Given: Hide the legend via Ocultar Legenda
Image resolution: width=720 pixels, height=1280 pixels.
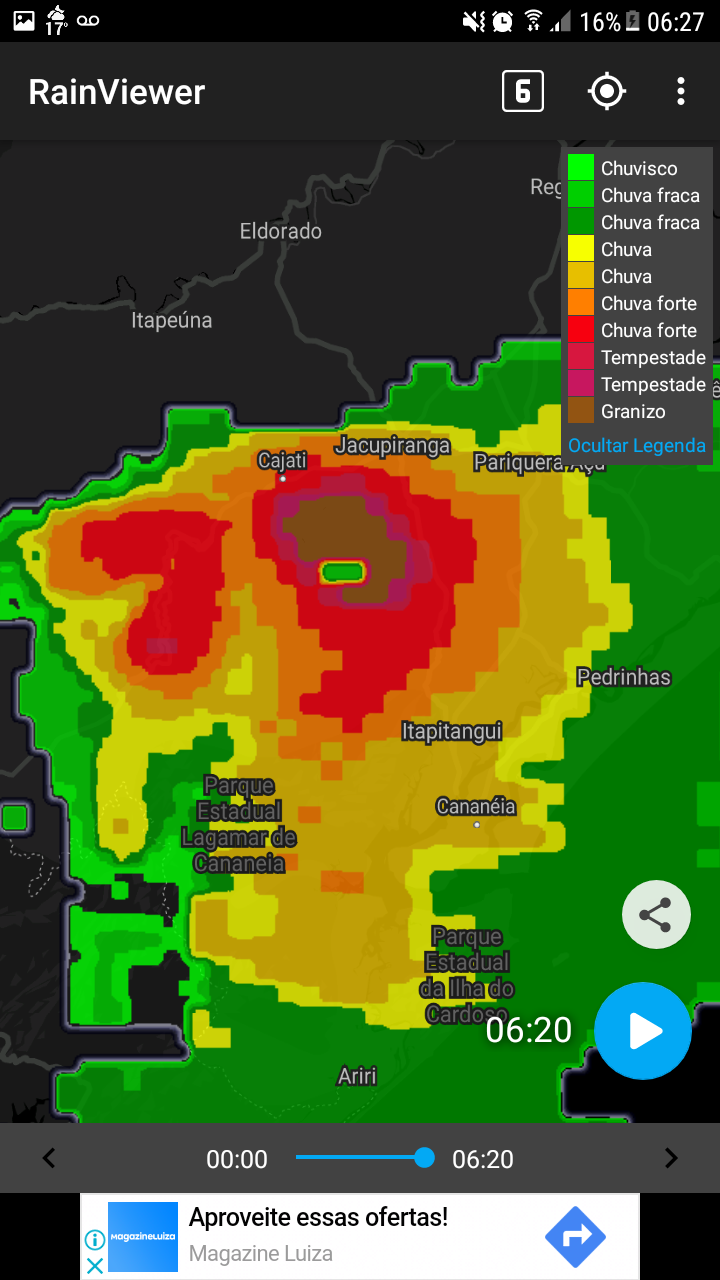Looking at the screenshot, I should coord(637,445).
